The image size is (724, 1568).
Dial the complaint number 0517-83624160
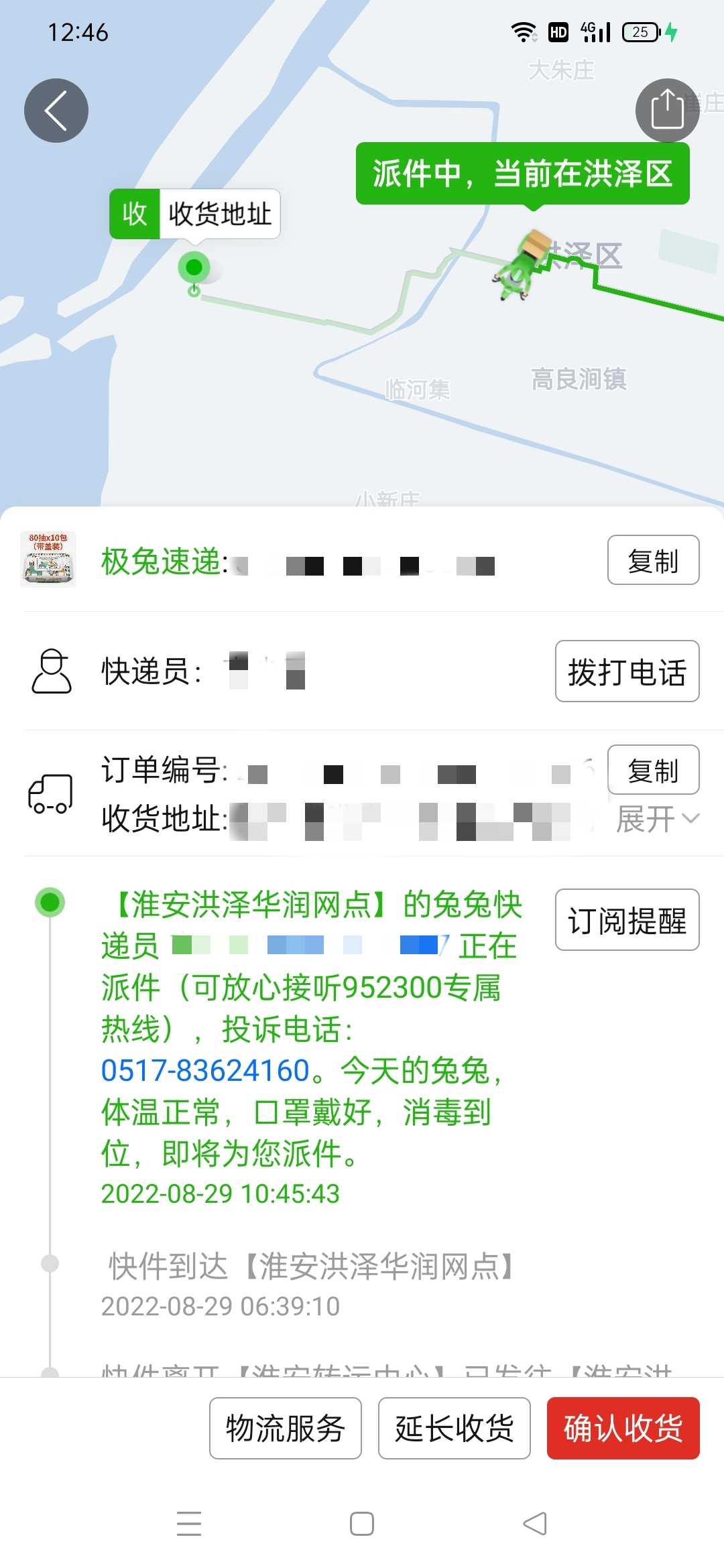[x=205, y=1070]
